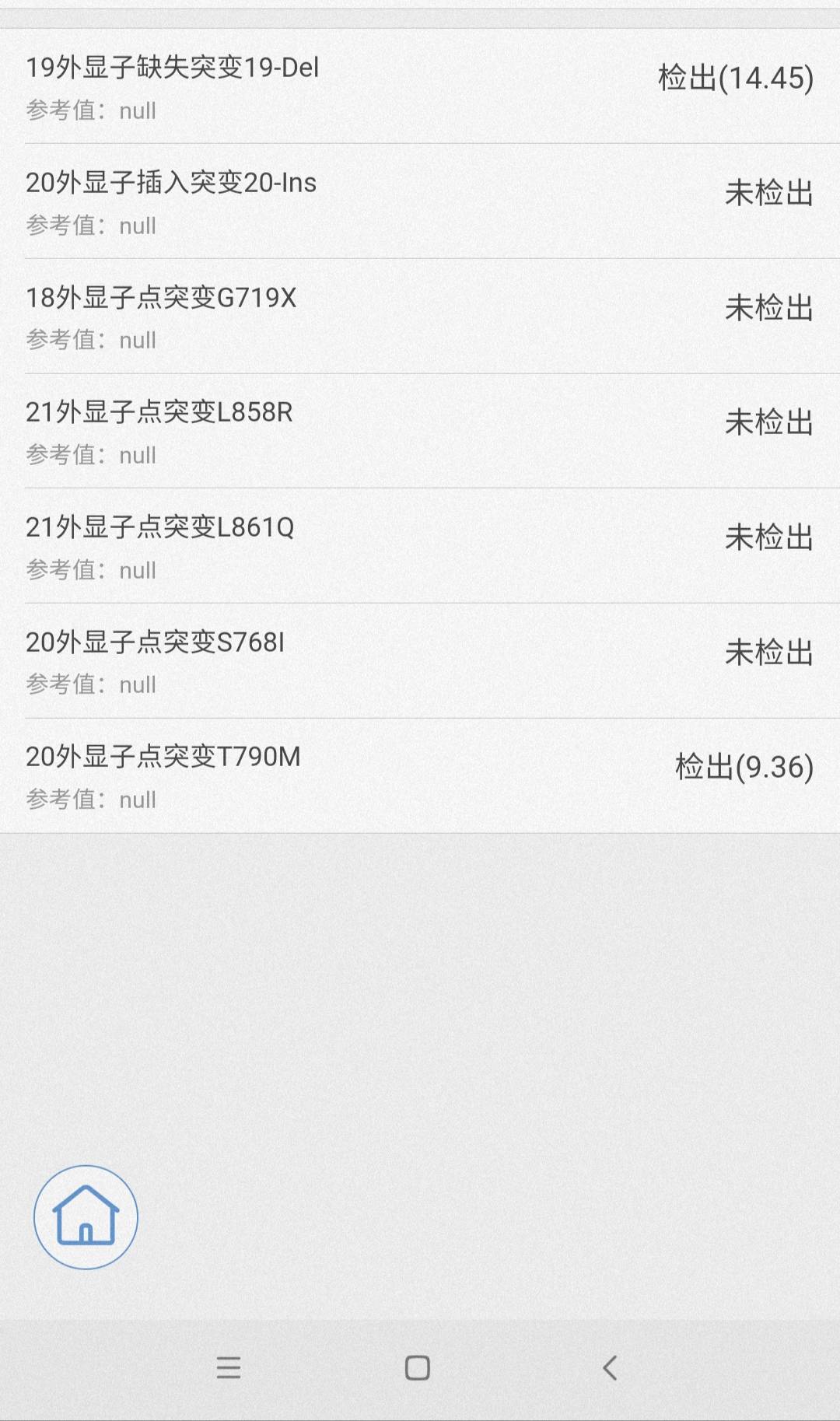
Task: Select the 检出(14.45) result for 19-Del
Action: coord(734,78)
